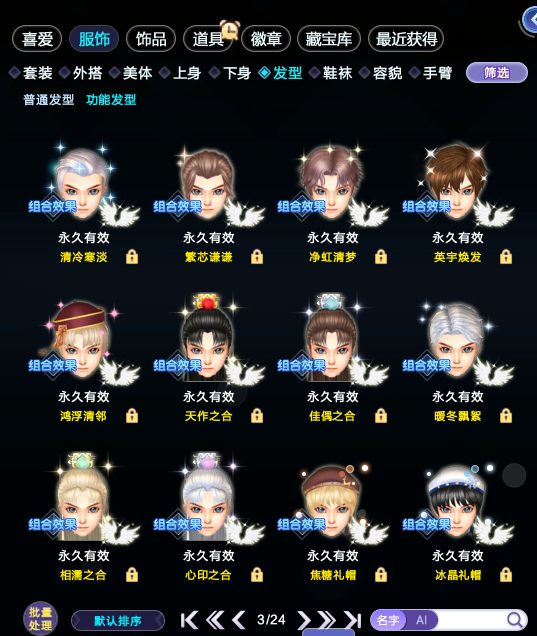Image resolution: width=537 pixels, height=636 pixels.
Task: Tap the 筛选 filter button
Action: coord(497,73)
